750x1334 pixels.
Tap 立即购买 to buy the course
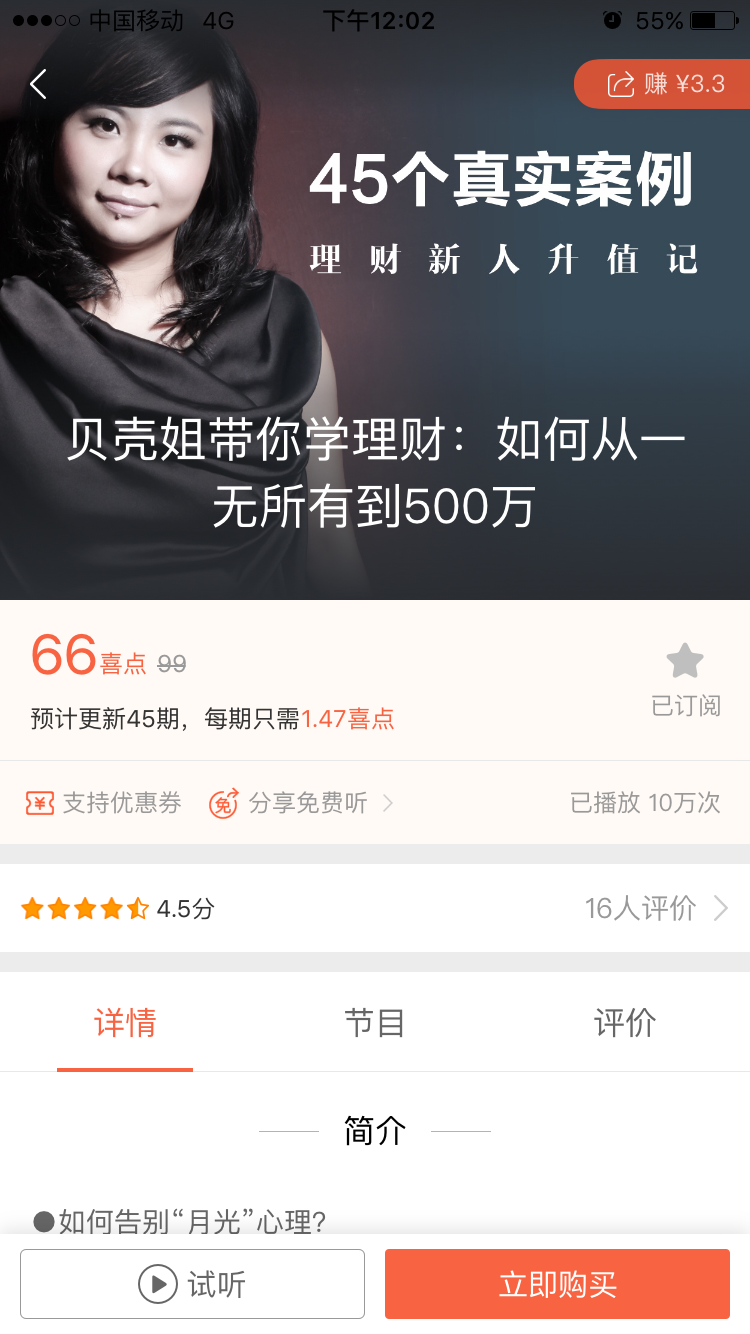(557, 1284)
